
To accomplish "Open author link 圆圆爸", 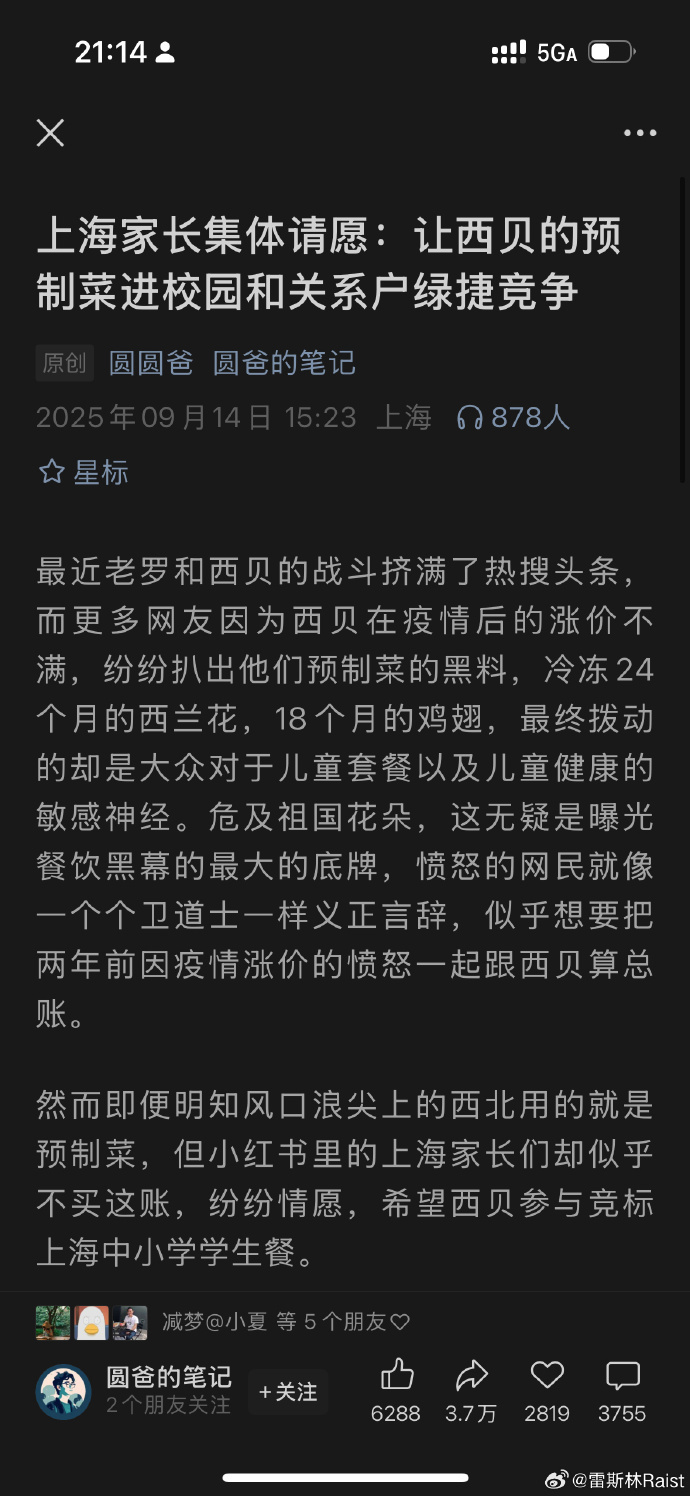I will tap(151, 363).
